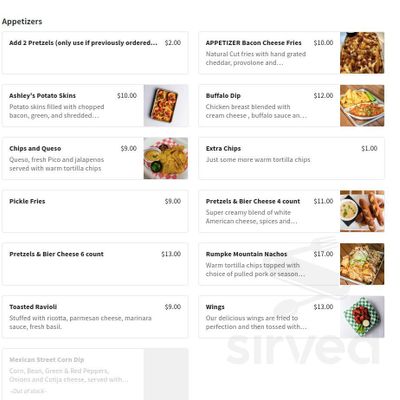The width and height of the screenshot is (400, 400).
Task: Choose the Buffalo Dip appetizer
Action: (292, 106)
